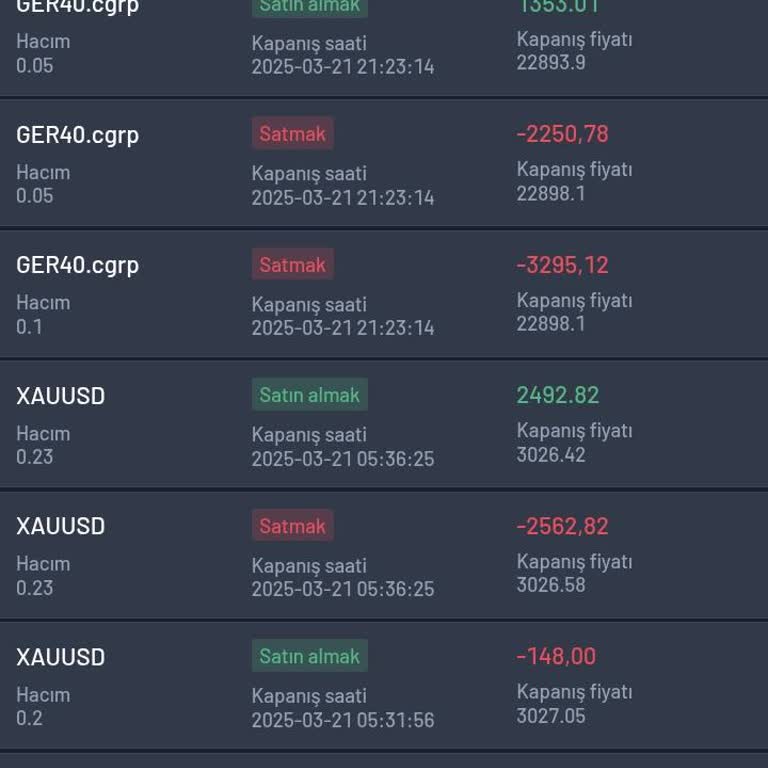The image size is (768, 768).
Task: Open the GER40.cgrp trade with -3295,12 loss
Action: tap(384, 294)
